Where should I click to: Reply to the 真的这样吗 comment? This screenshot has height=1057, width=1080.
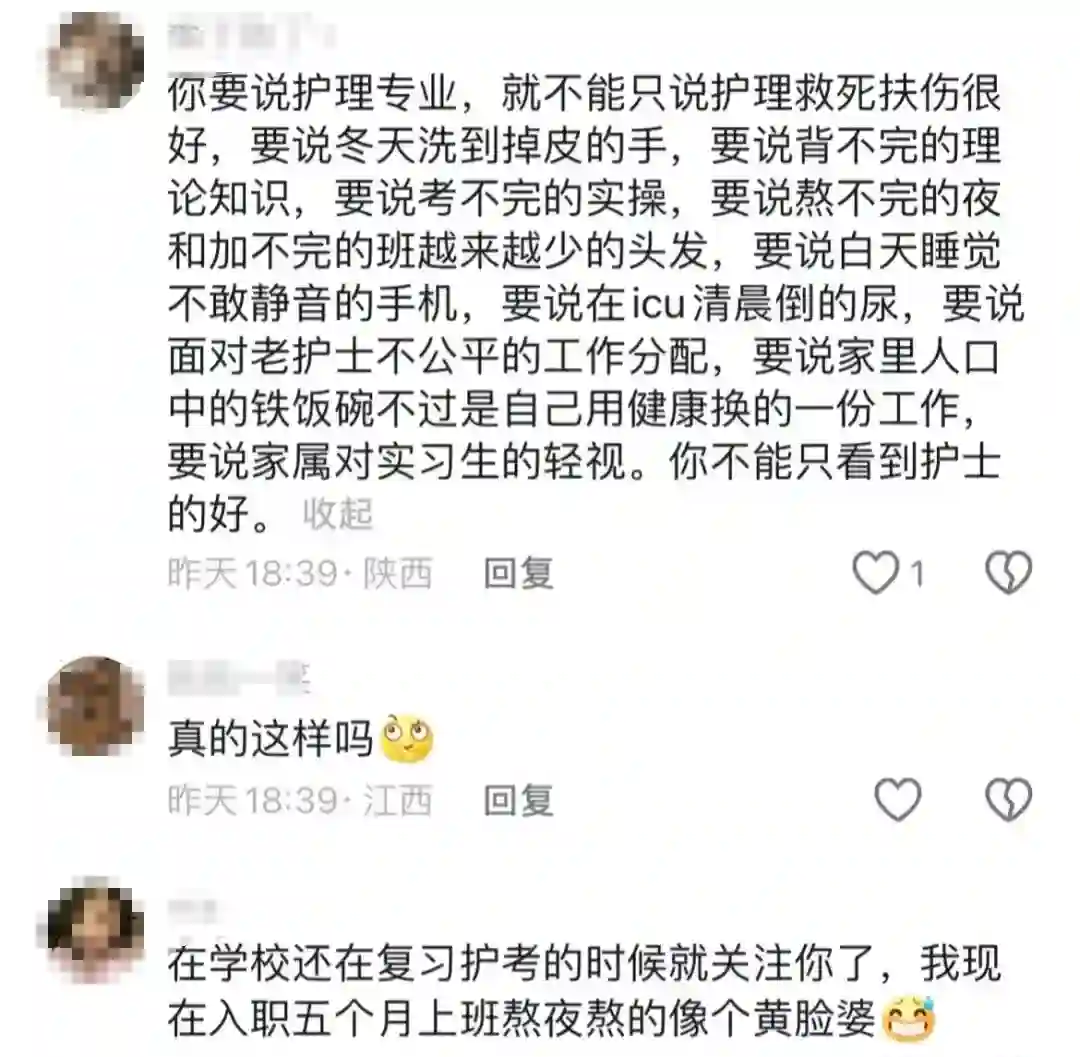pyautogui.click(x=518, y=800)
